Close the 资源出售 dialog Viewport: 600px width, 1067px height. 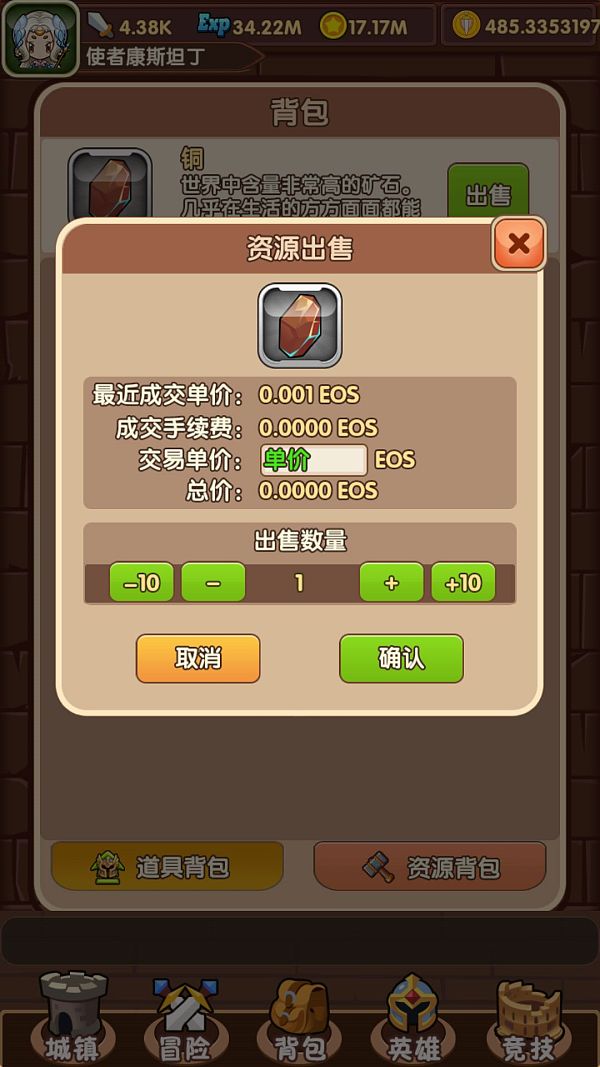pos(518,243)
